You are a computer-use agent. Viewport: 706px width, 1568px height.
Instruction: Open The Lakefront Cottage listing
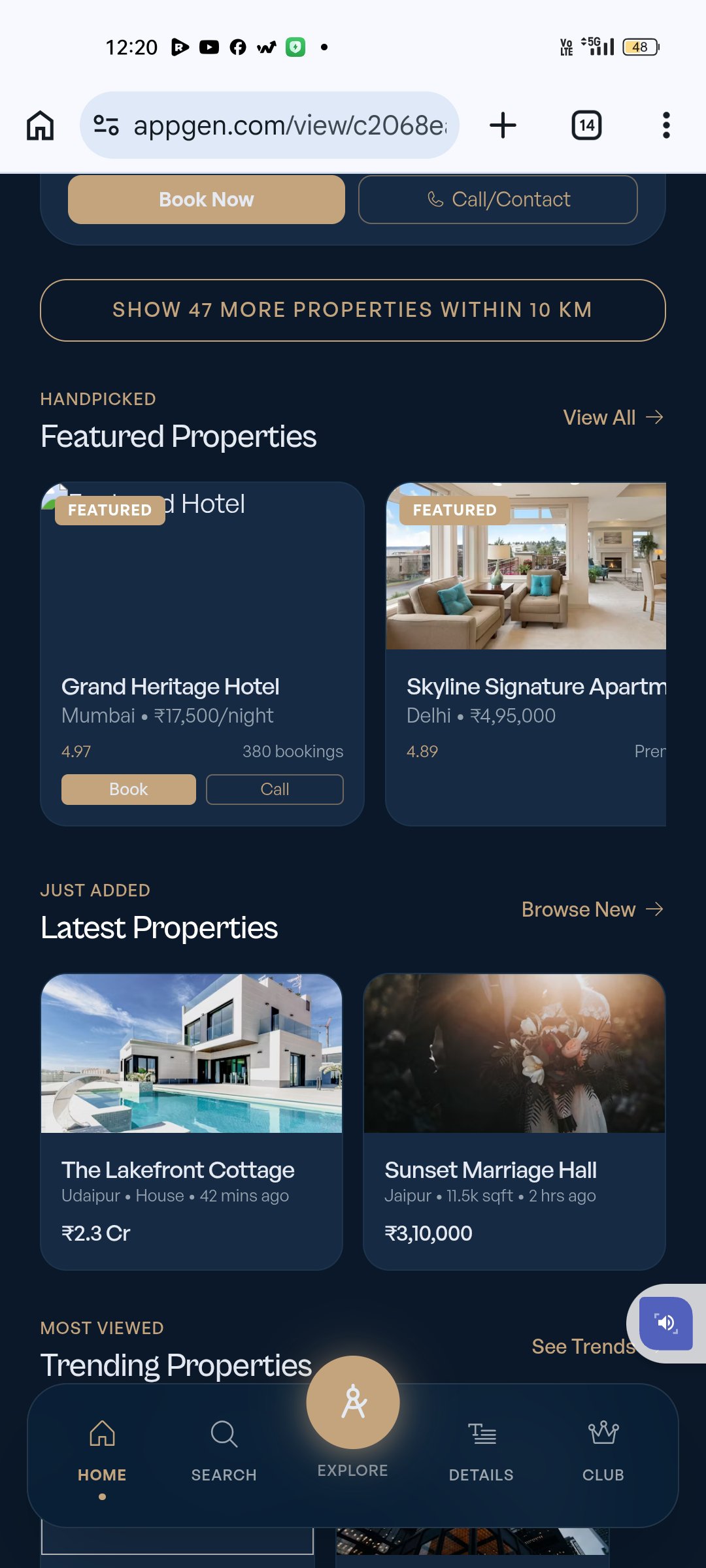pyautogui.click(x=192, y=1122)
